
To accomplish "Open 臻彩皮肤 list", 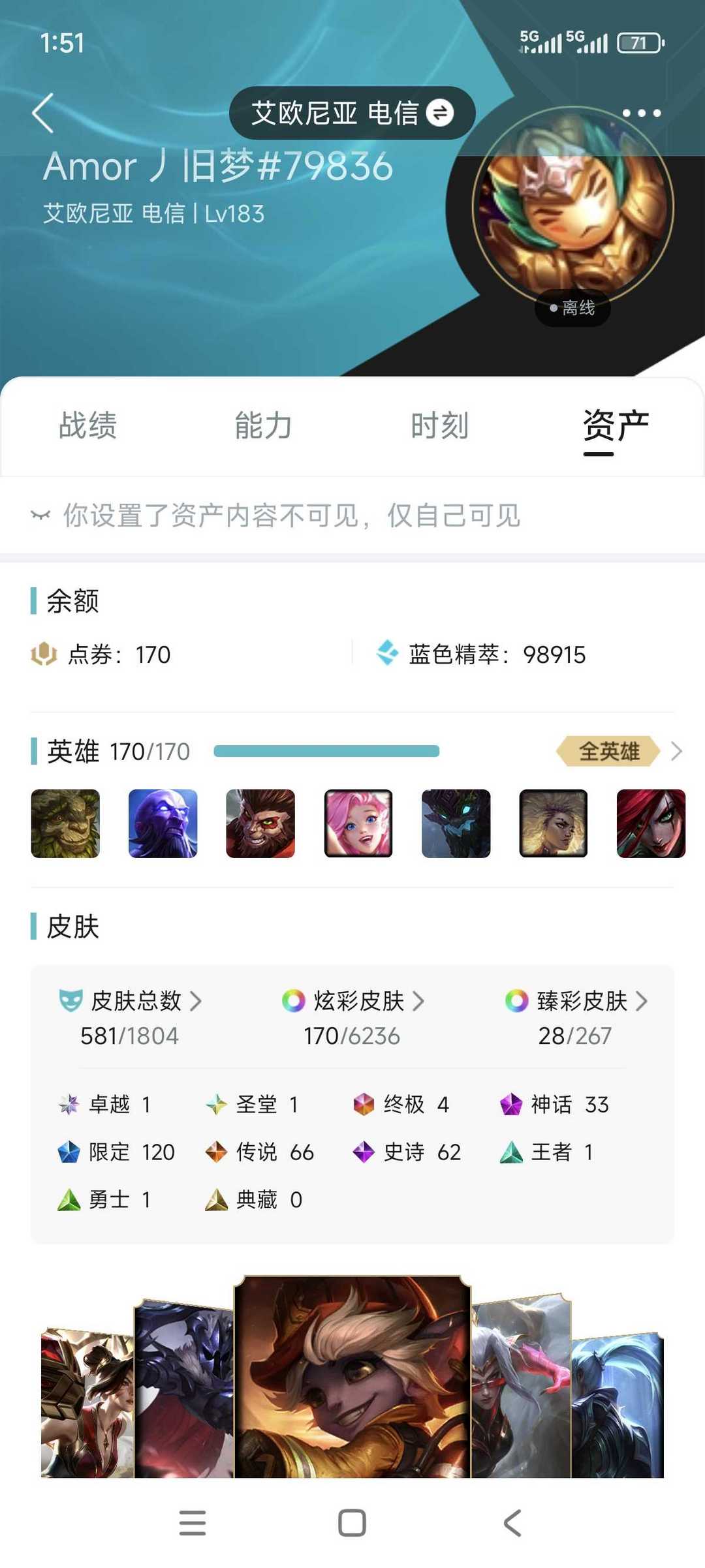I will point(576,1001).
